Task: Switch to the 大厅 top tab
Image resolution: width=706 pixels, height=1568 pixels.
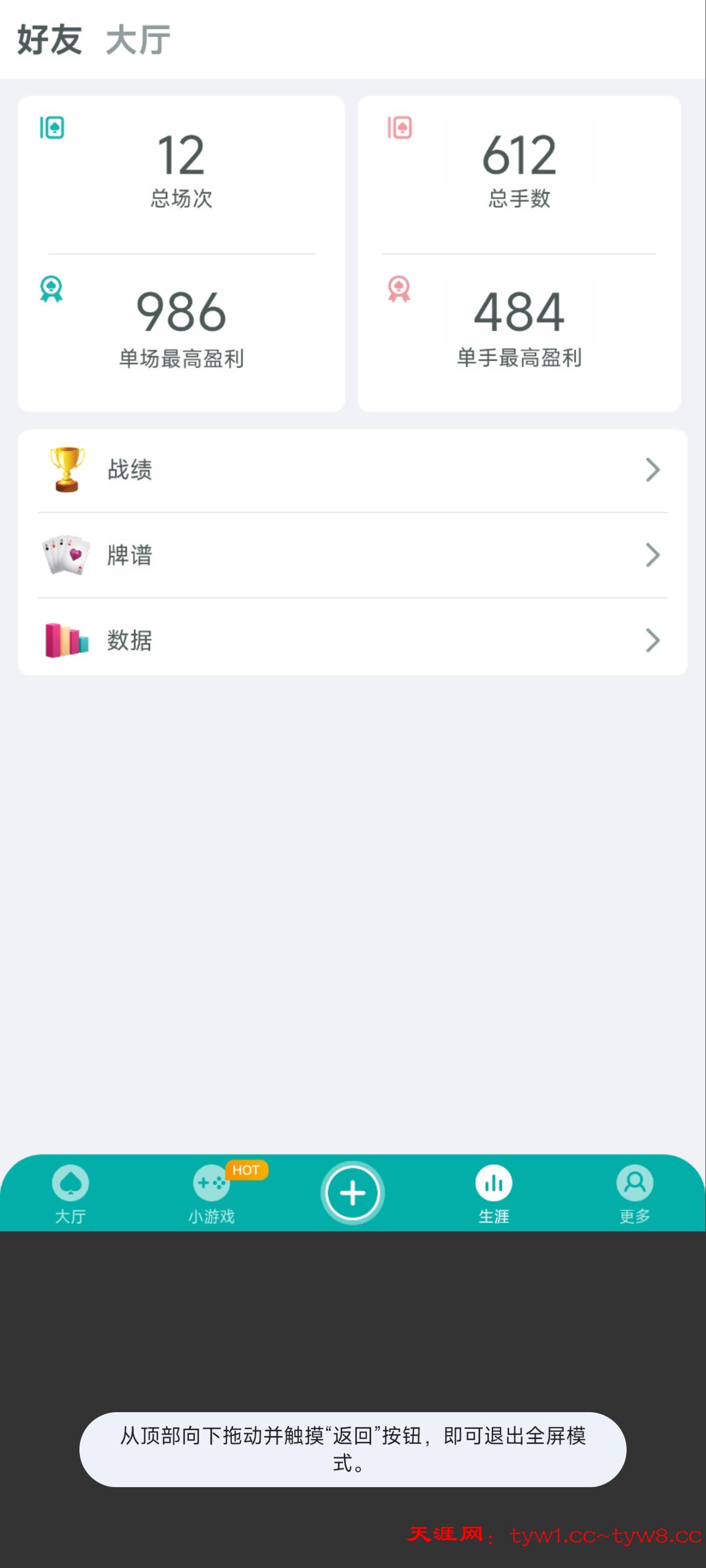Action: click(x=138, y=40)
